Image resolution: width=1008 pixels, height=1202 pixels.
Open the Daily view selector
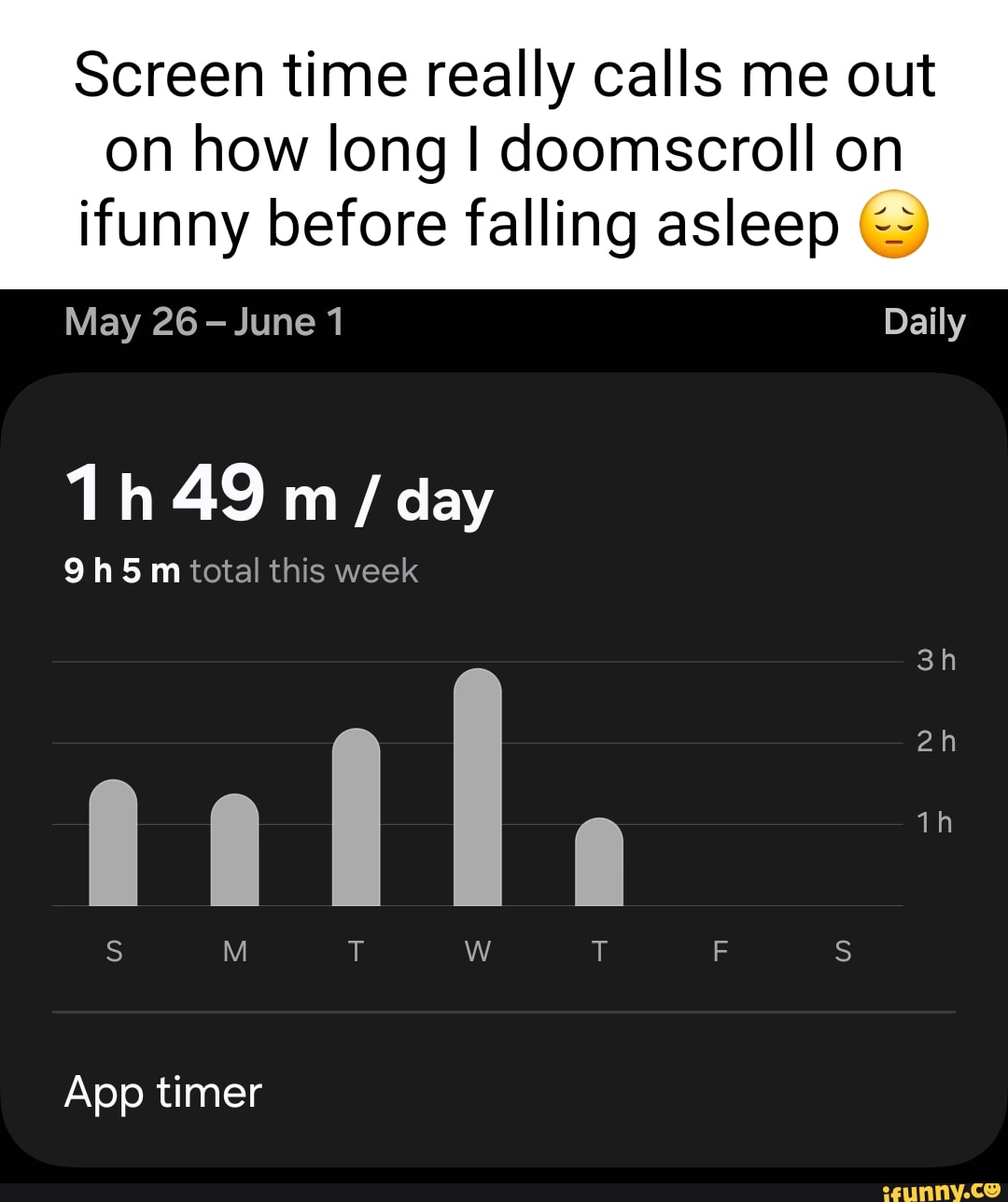pyautogui.click(x=924, y=321)
